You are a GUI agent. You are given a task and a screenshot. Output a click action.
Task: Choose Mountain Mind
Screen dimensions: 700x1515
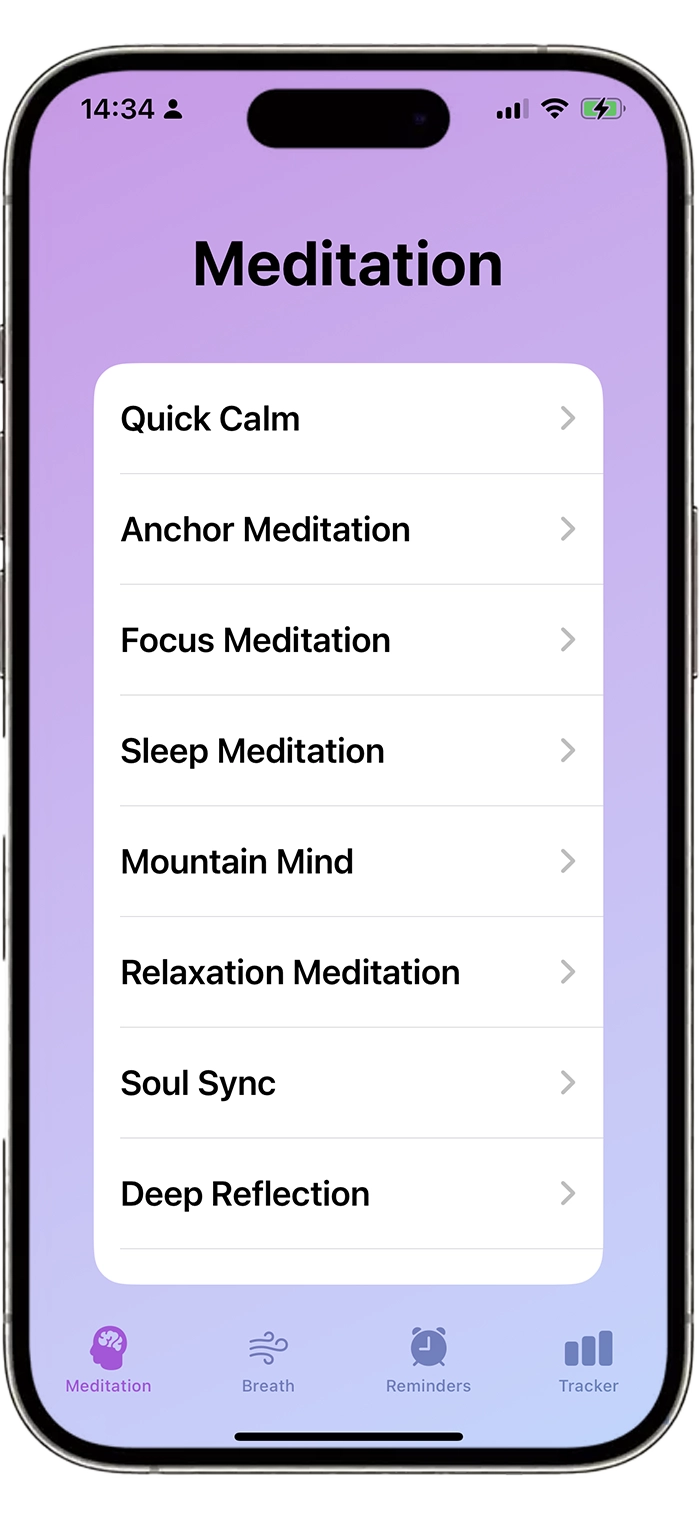click(x=348, y=861)
